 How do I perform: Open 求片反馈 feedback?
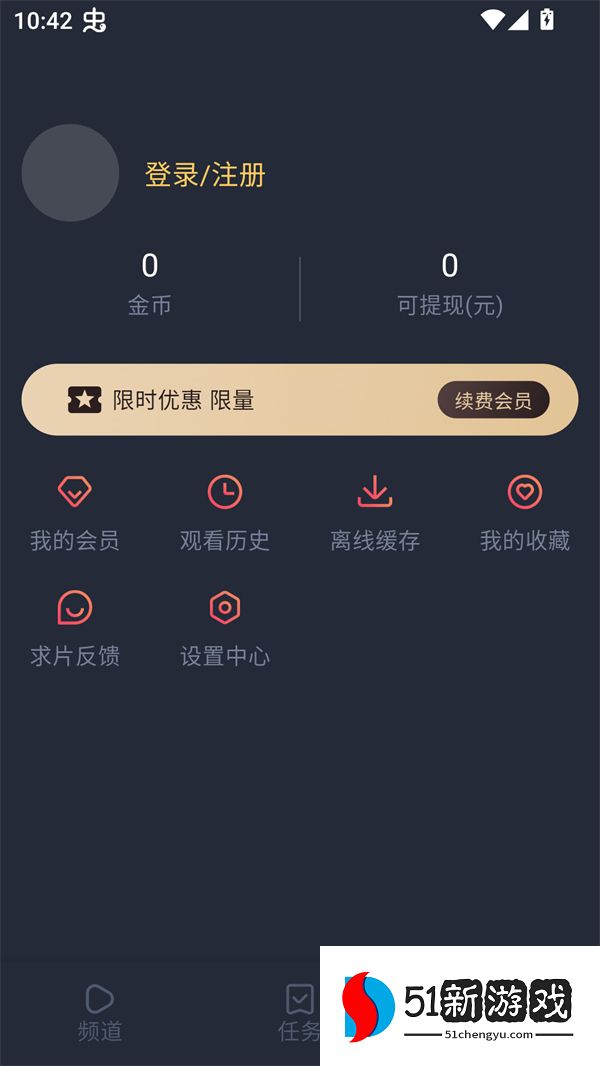point(75,629)
